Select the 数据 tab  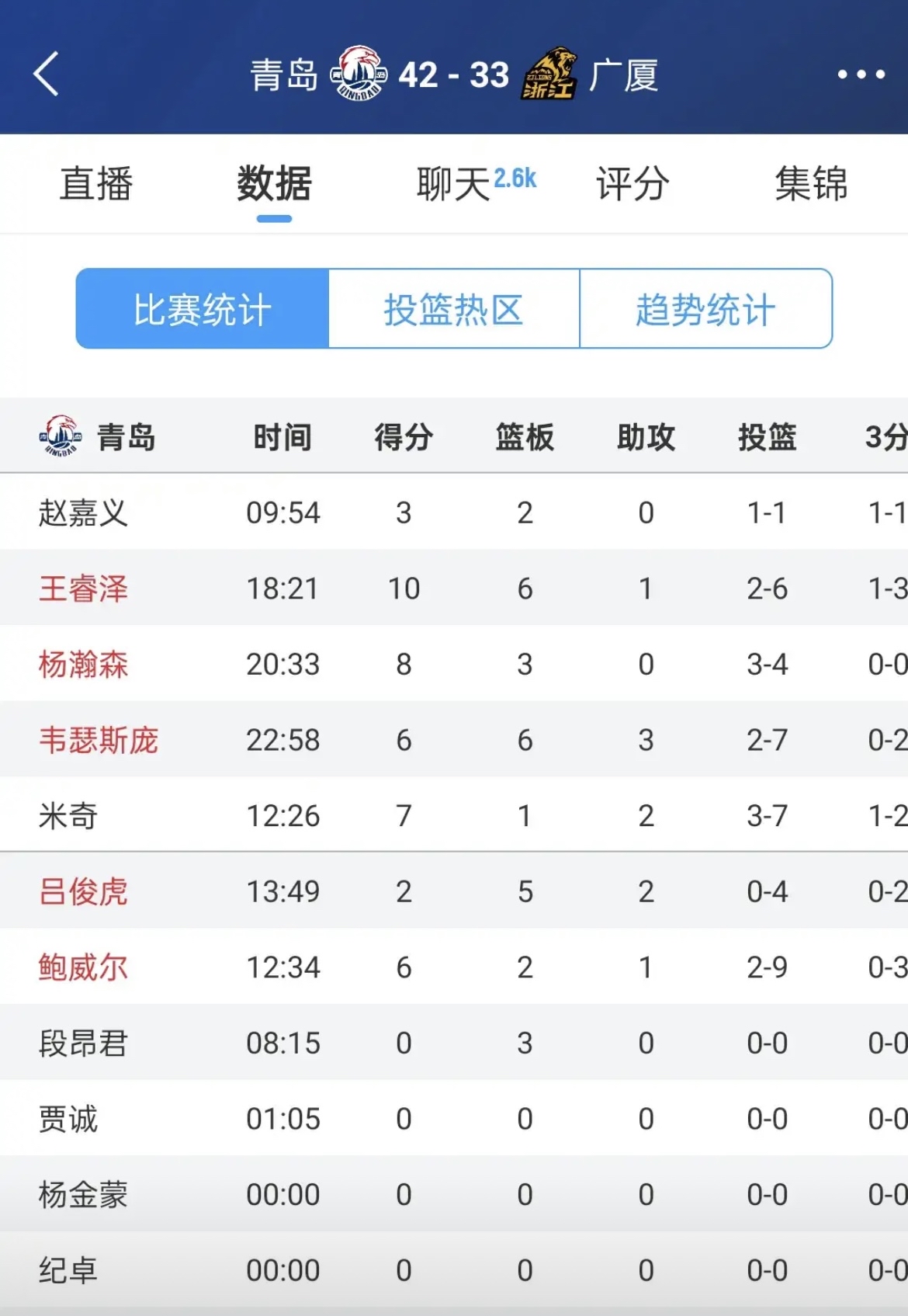point(274,184)
